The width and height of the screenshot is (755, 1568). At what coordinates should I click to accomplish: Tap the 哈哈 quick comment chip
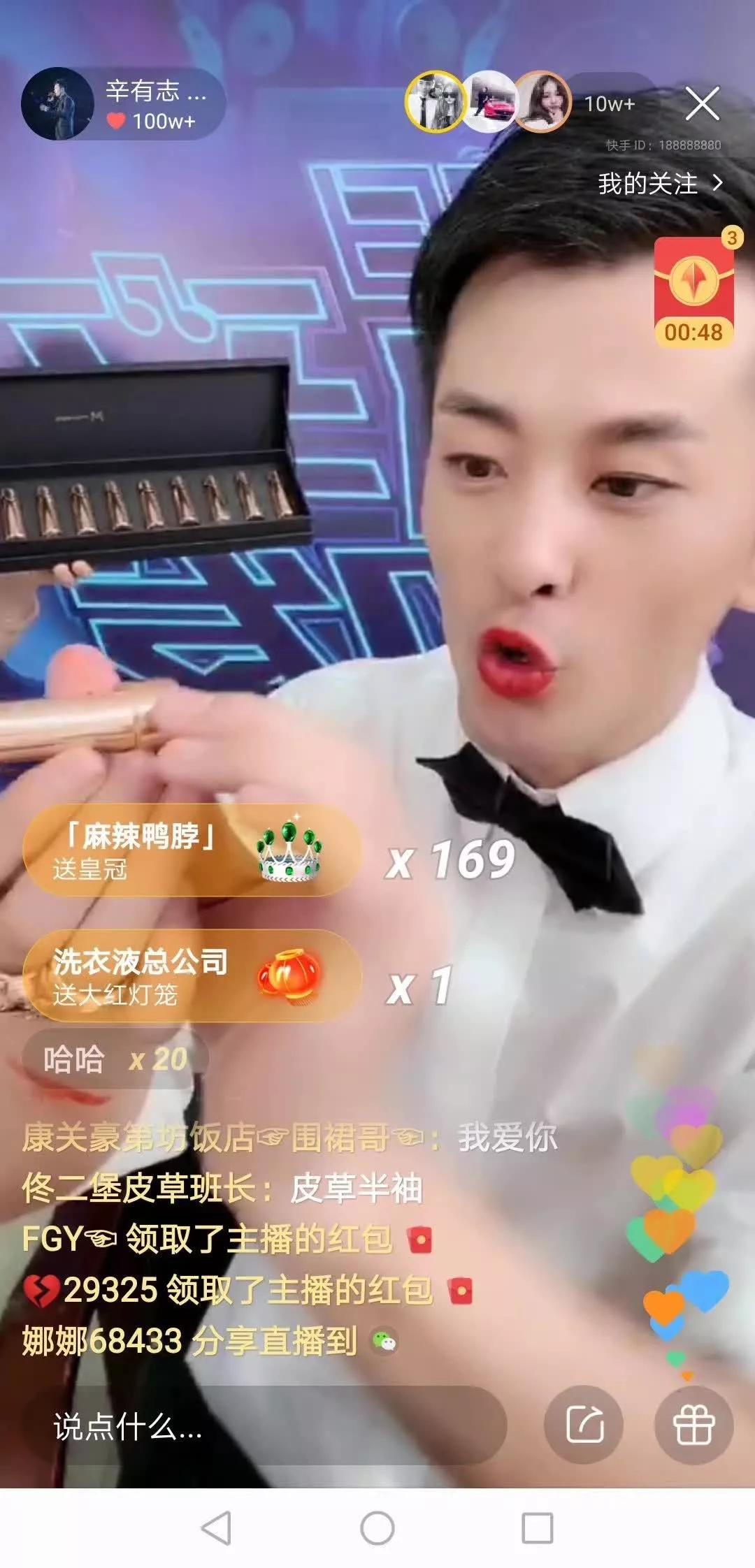115,1059
